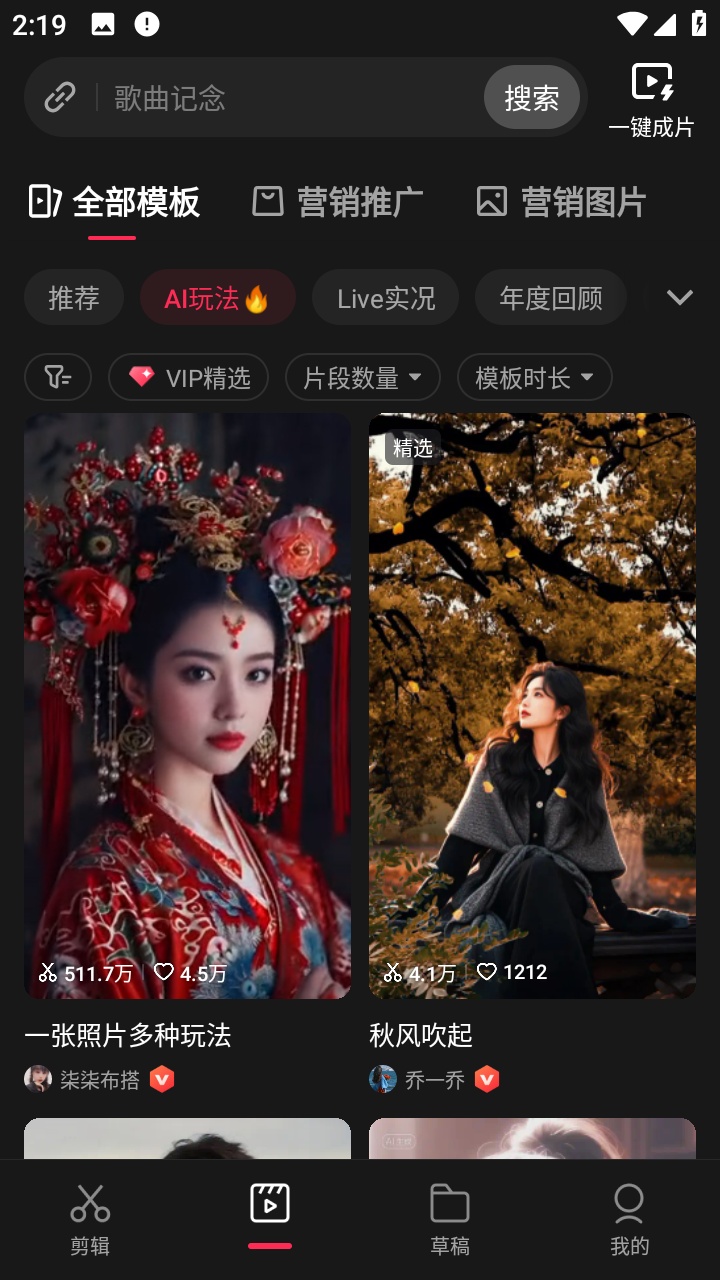This screenshot has height=1280, width=720.
Task: Select the 年度回顾 chip
Action: click(550, 298)
